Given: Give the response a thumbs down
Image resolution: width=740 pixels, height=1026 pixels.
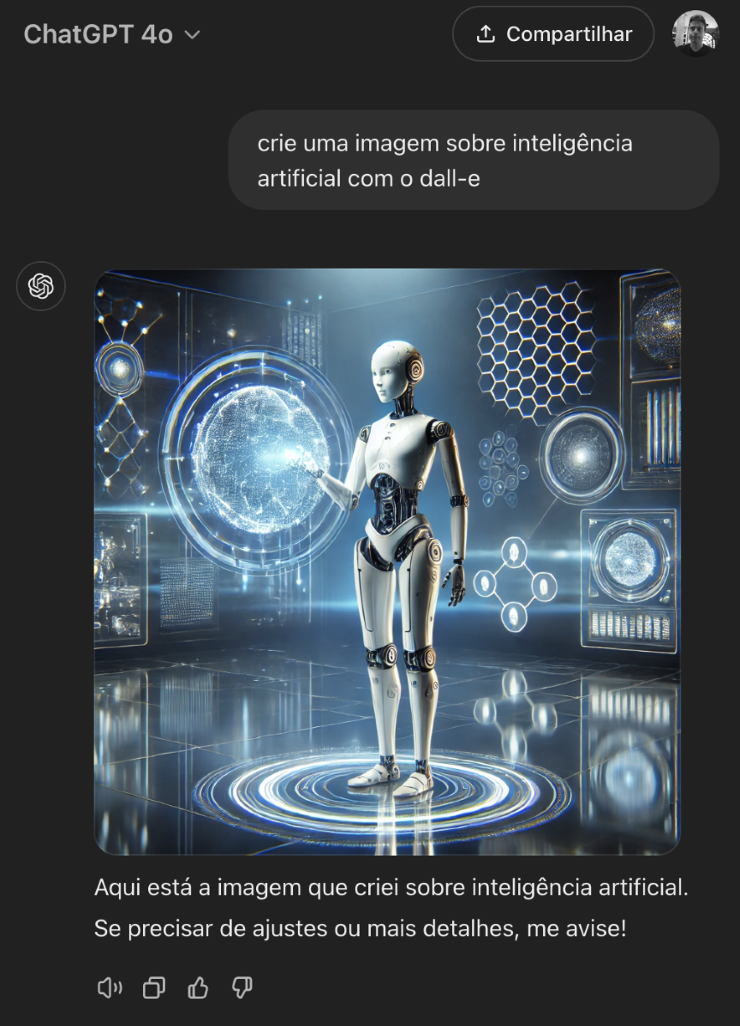Looking at the screenshot, I should [242, 988].
